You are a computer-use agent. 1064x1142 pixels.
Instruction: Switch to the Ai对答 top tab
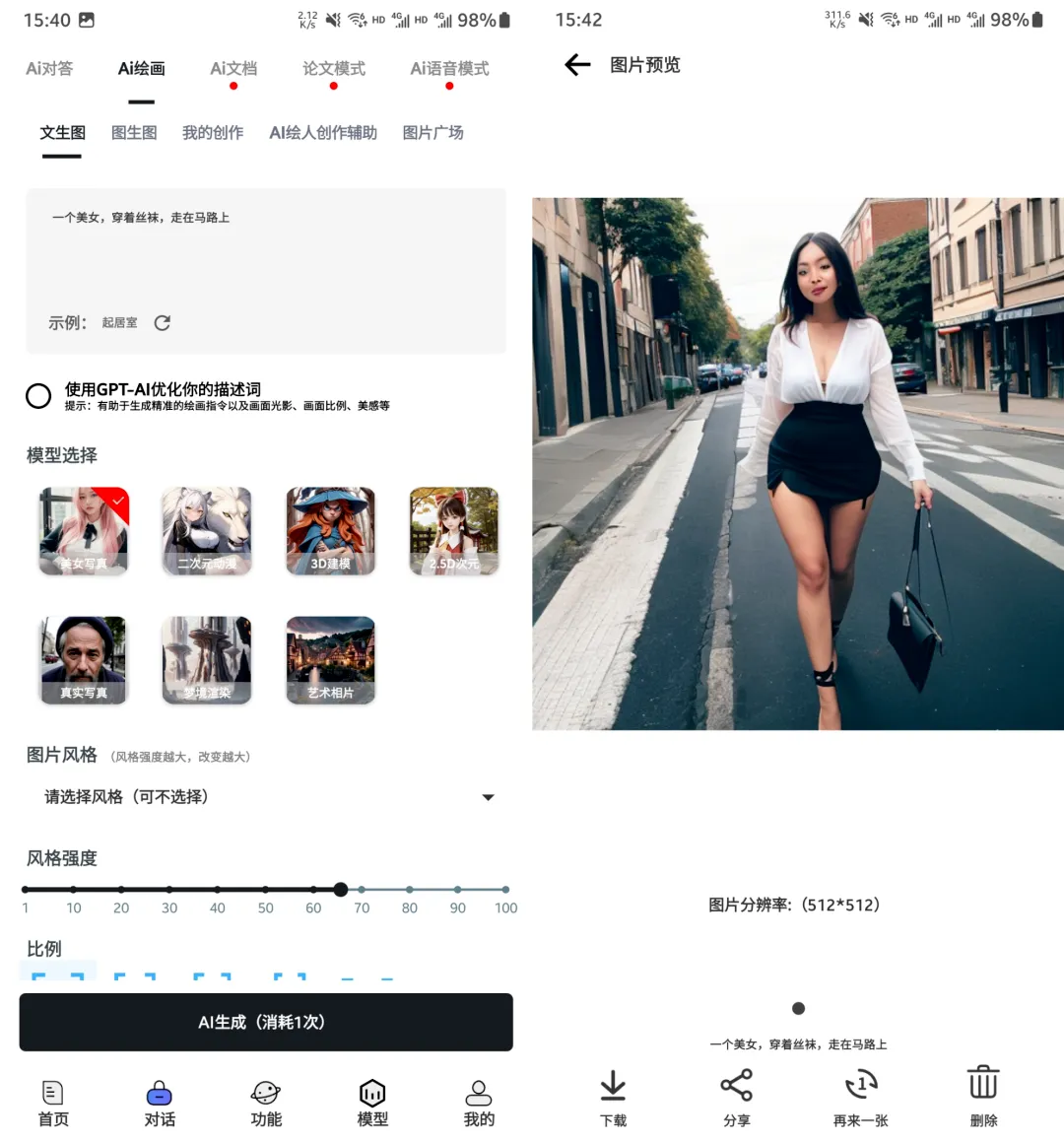[x=49, y=68]
